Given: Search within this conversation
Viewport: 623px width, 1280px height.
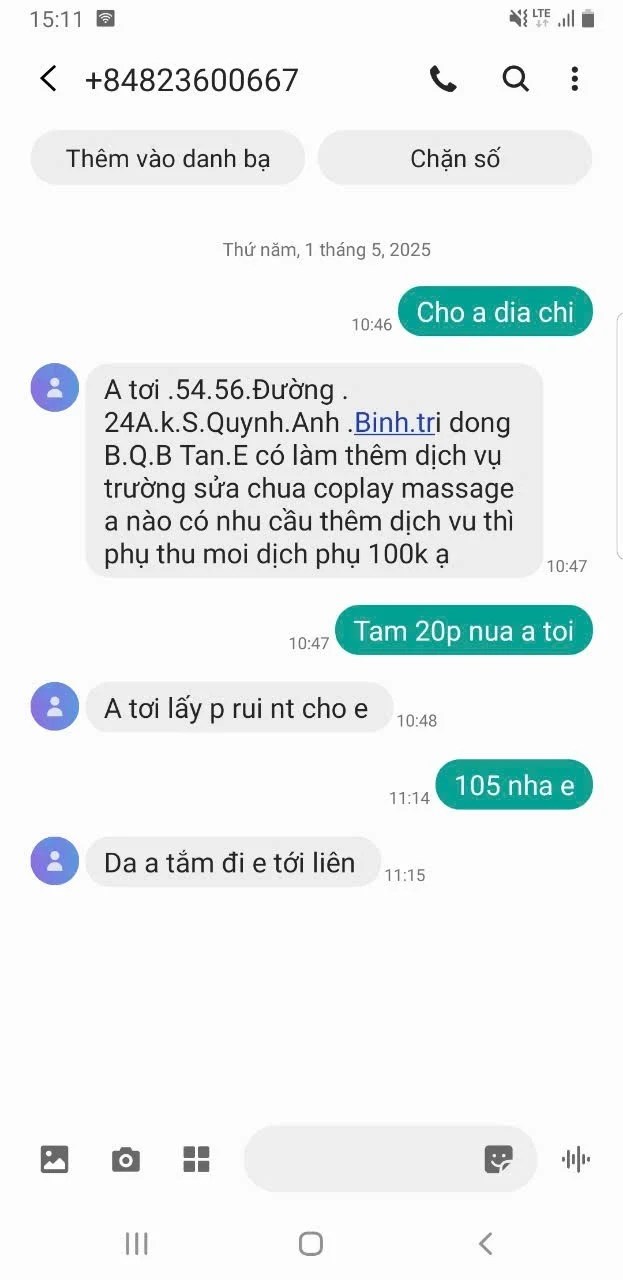Looking at the screenshot, I should click(x=515, y=79).
